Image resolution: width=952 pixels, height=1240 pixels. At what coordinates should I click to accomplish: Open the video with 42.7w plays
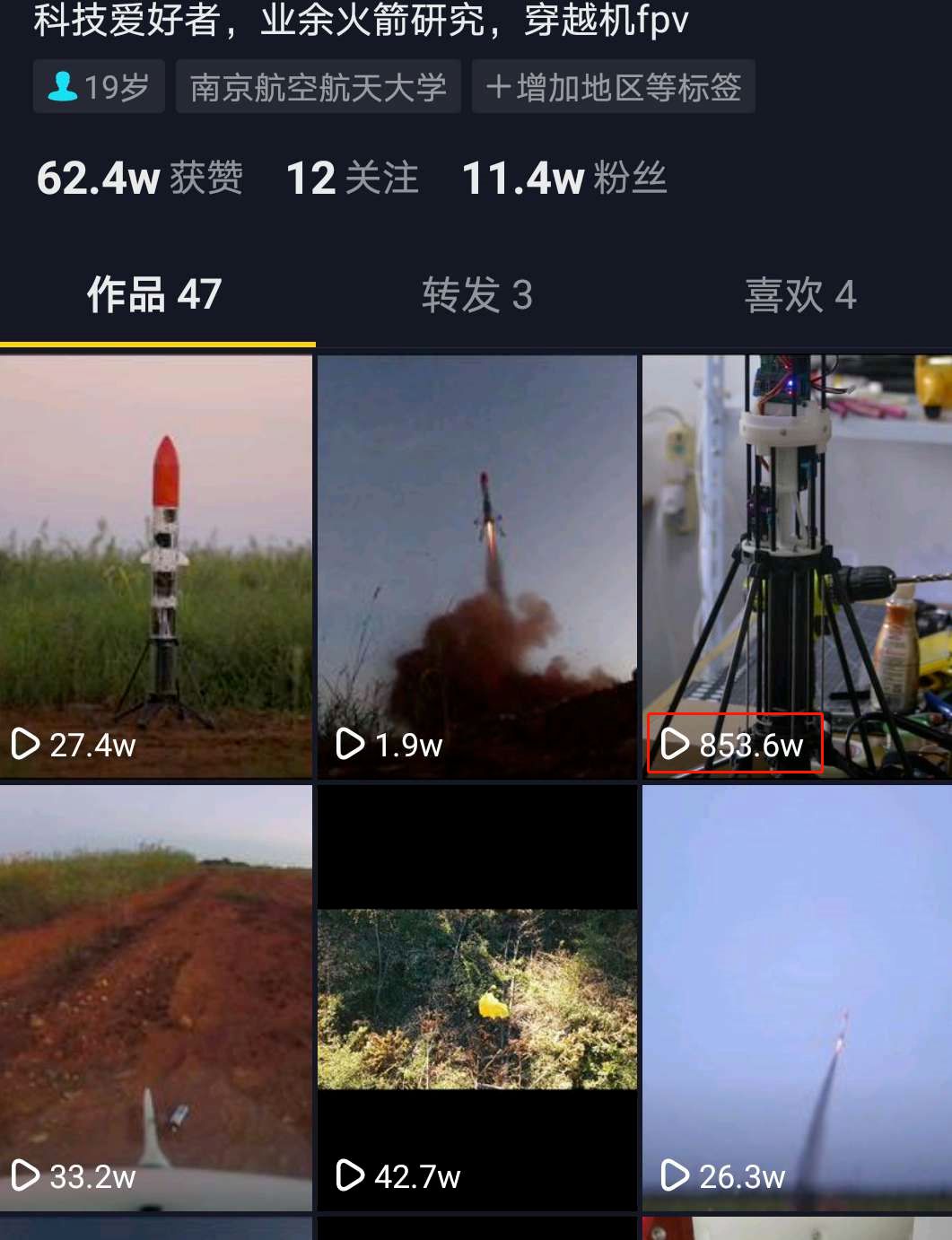pyautogui.click(x=476, y=996)
